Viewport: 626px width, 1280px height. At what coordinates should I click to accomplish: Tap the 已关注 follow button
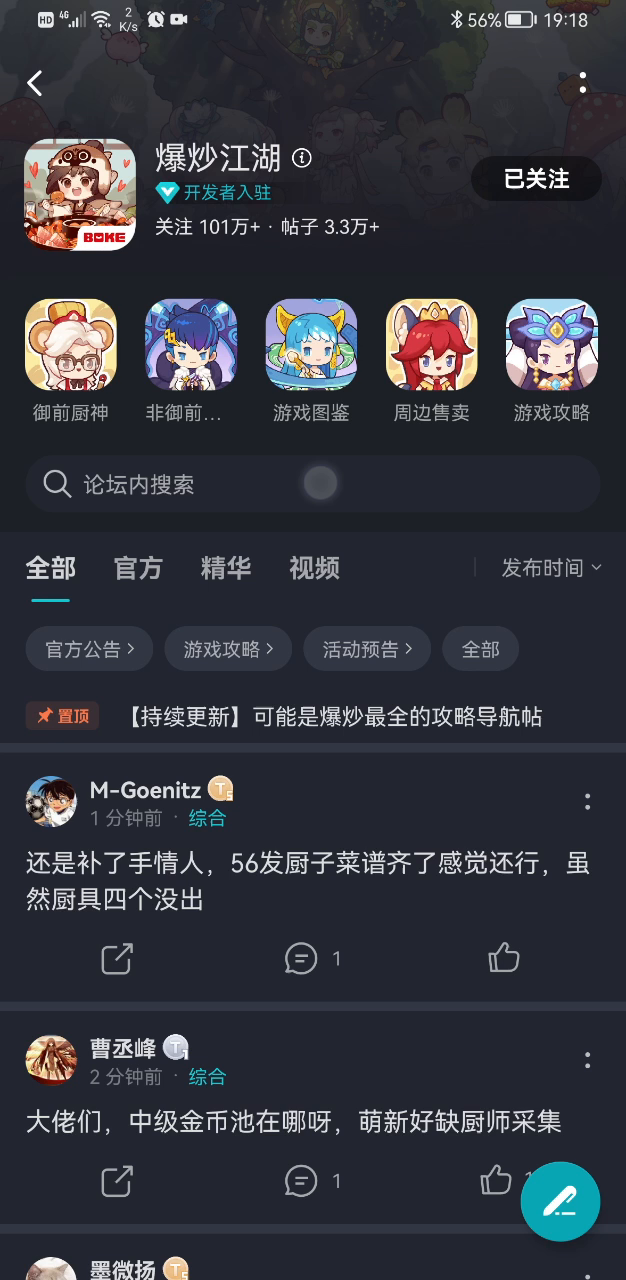536,179
